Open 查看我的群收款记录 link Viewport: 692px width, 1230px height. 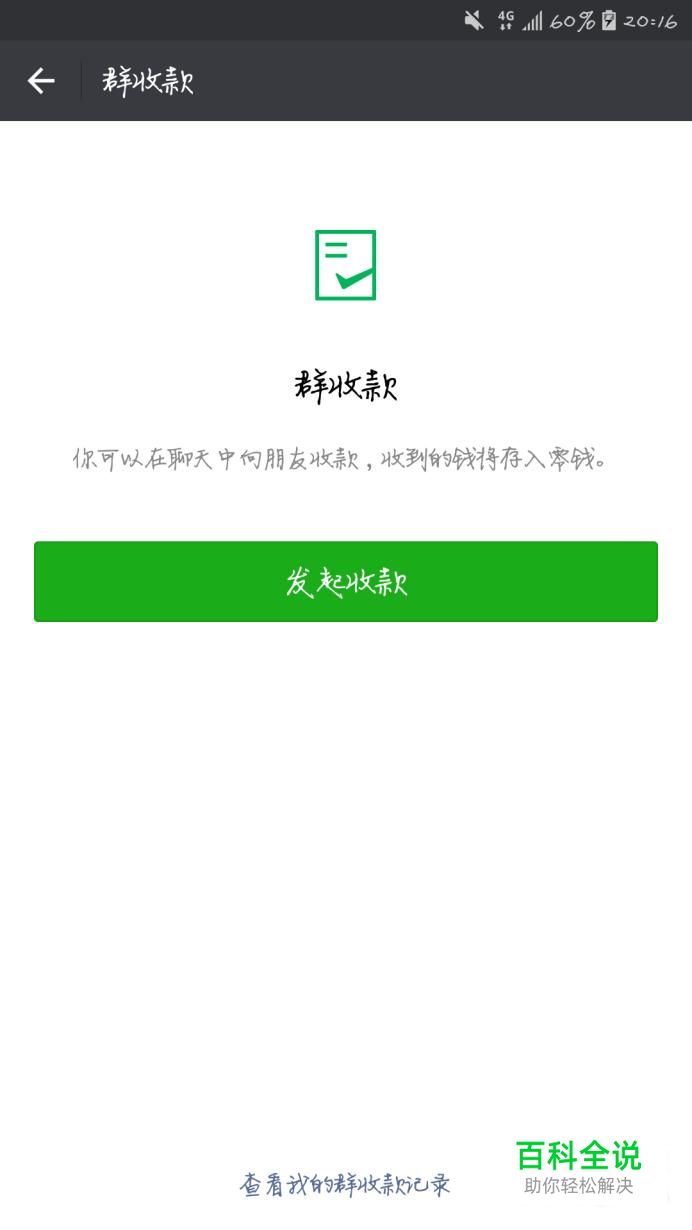coord(345,1185)
